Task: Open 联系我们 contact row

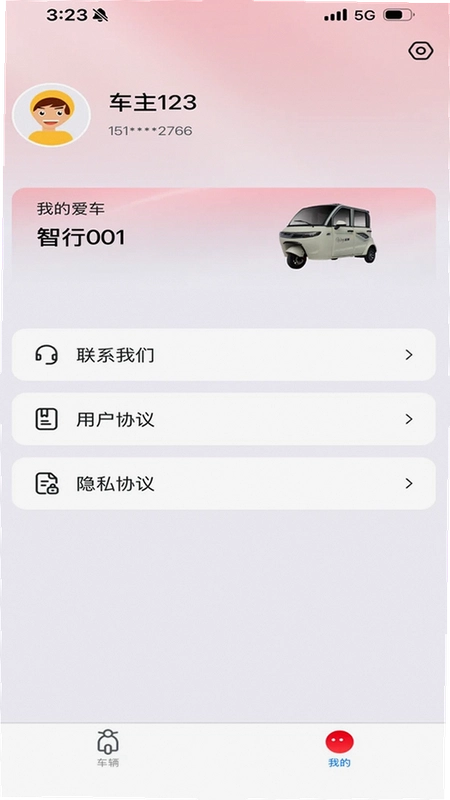Action: pos(223,355)
